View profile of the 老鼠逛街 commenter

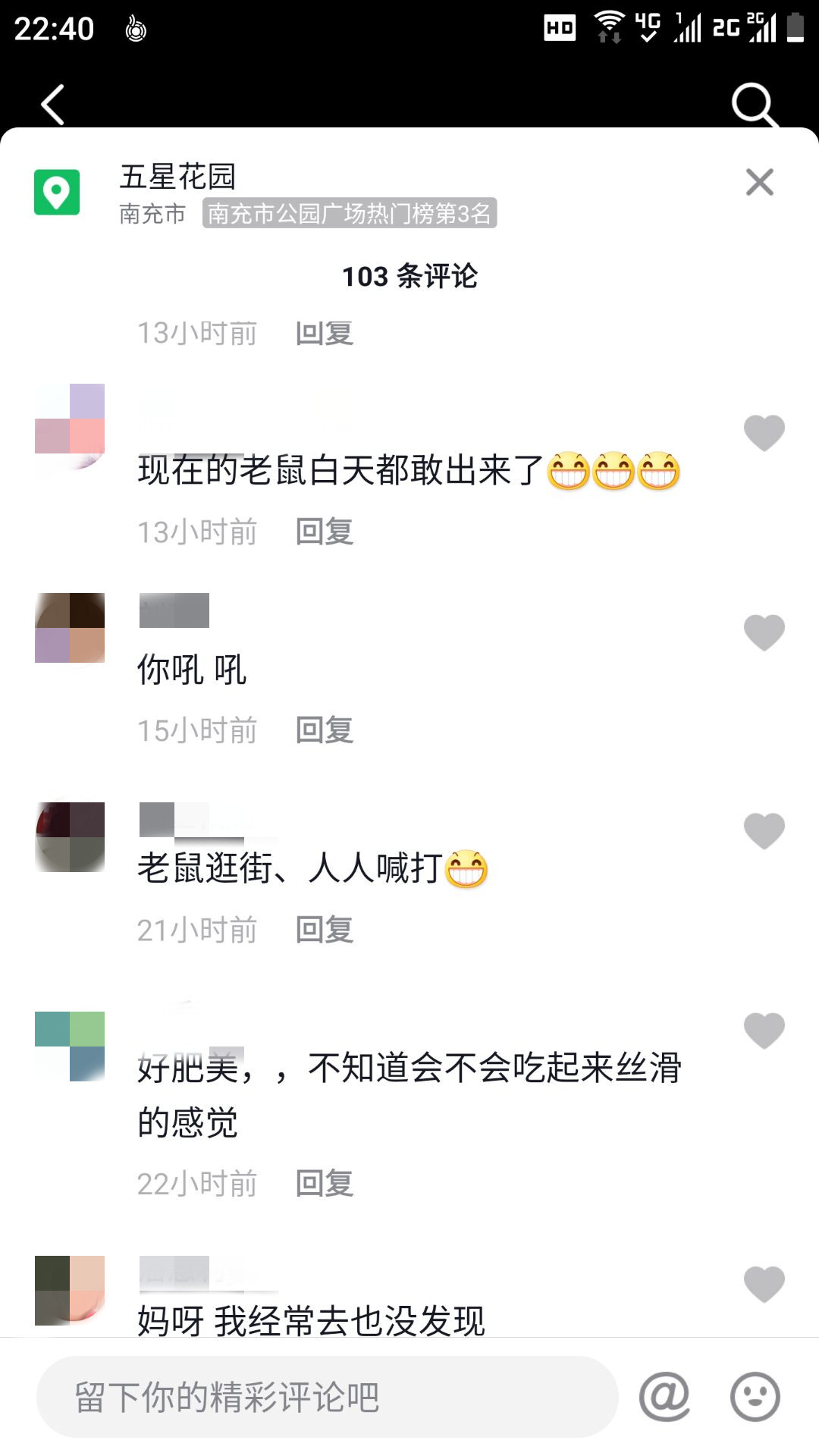click(x=70, y=837)
